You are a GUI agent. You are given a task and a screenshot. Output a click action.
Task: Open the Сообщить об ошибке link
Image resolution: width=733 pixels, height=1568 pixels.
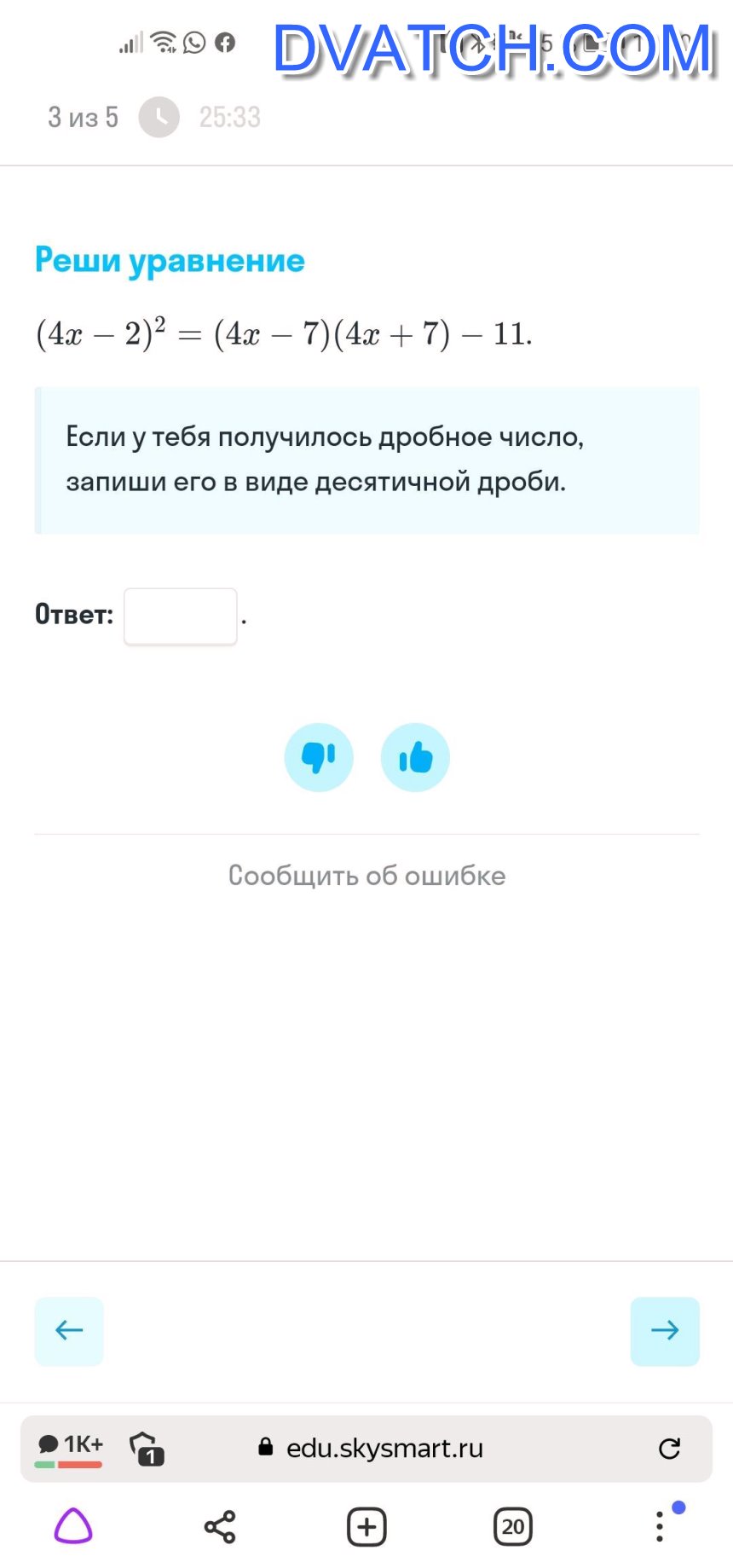366,876
